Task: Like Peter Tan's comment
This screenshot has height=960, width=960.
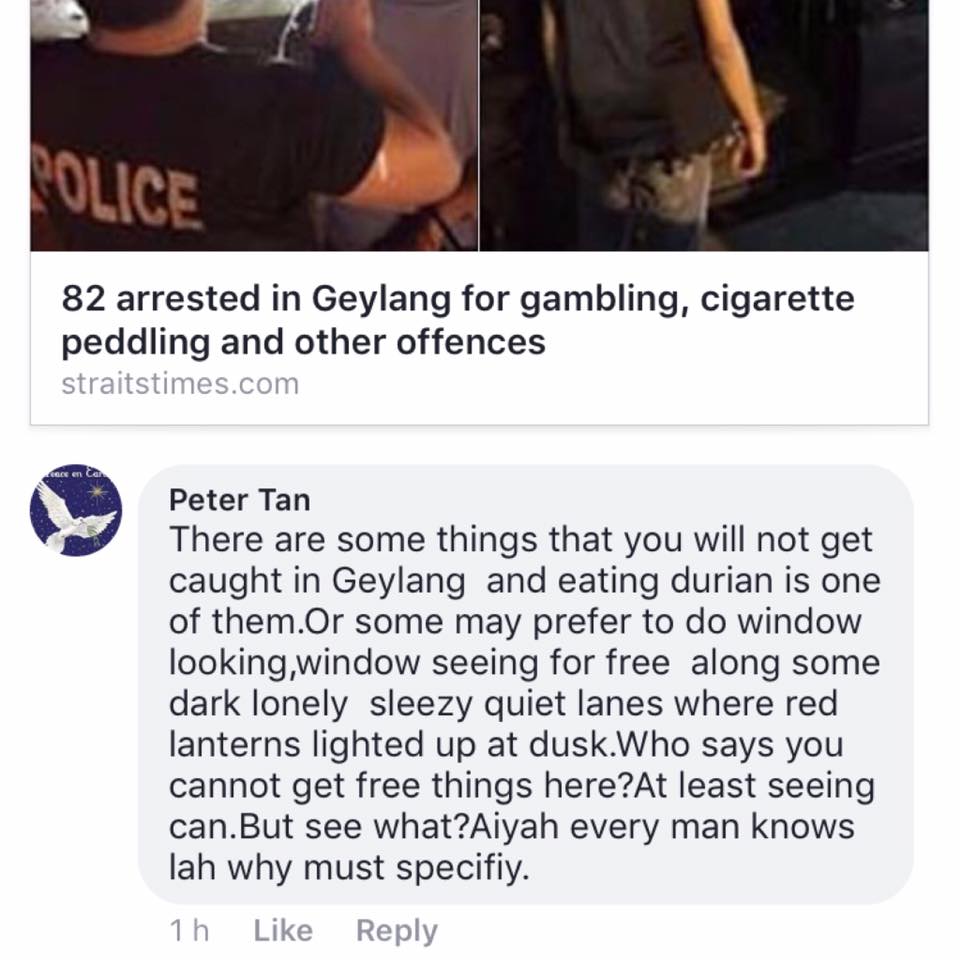Action: coord(283,931)
